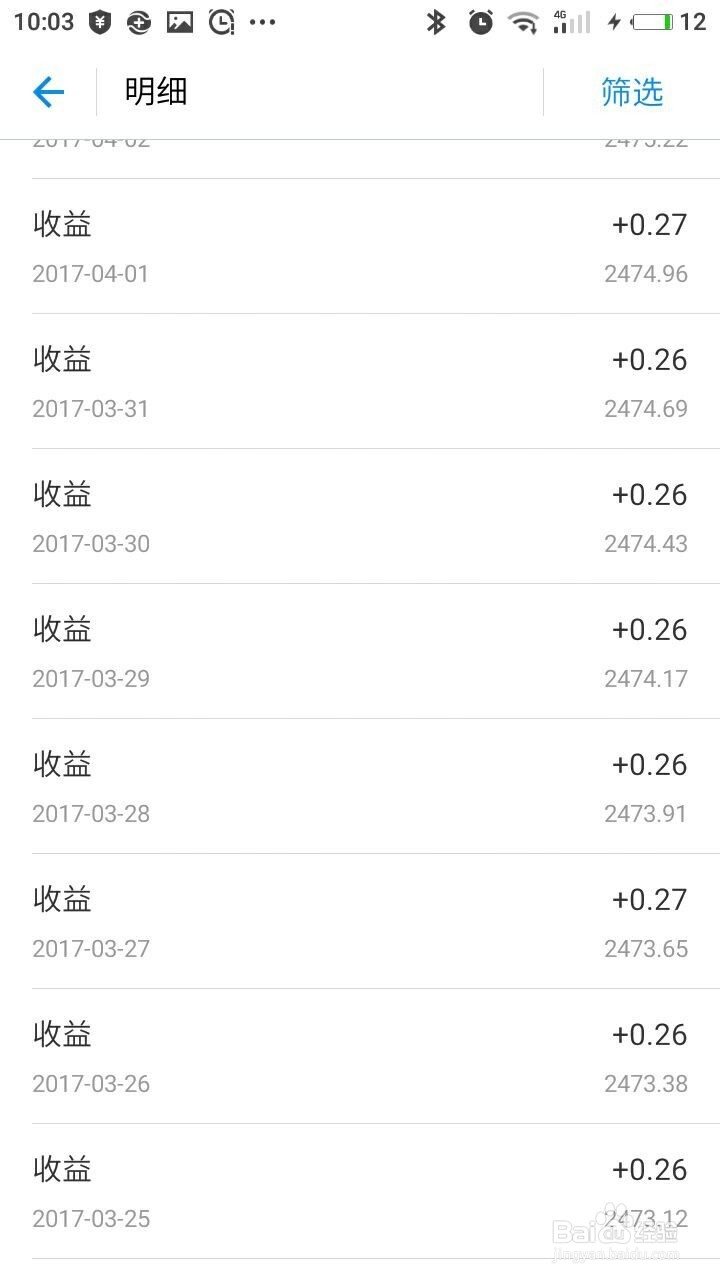Open the 筛选 filter options
The height and width of the screenshot is (1280, 720).
(x=632, y=92)
